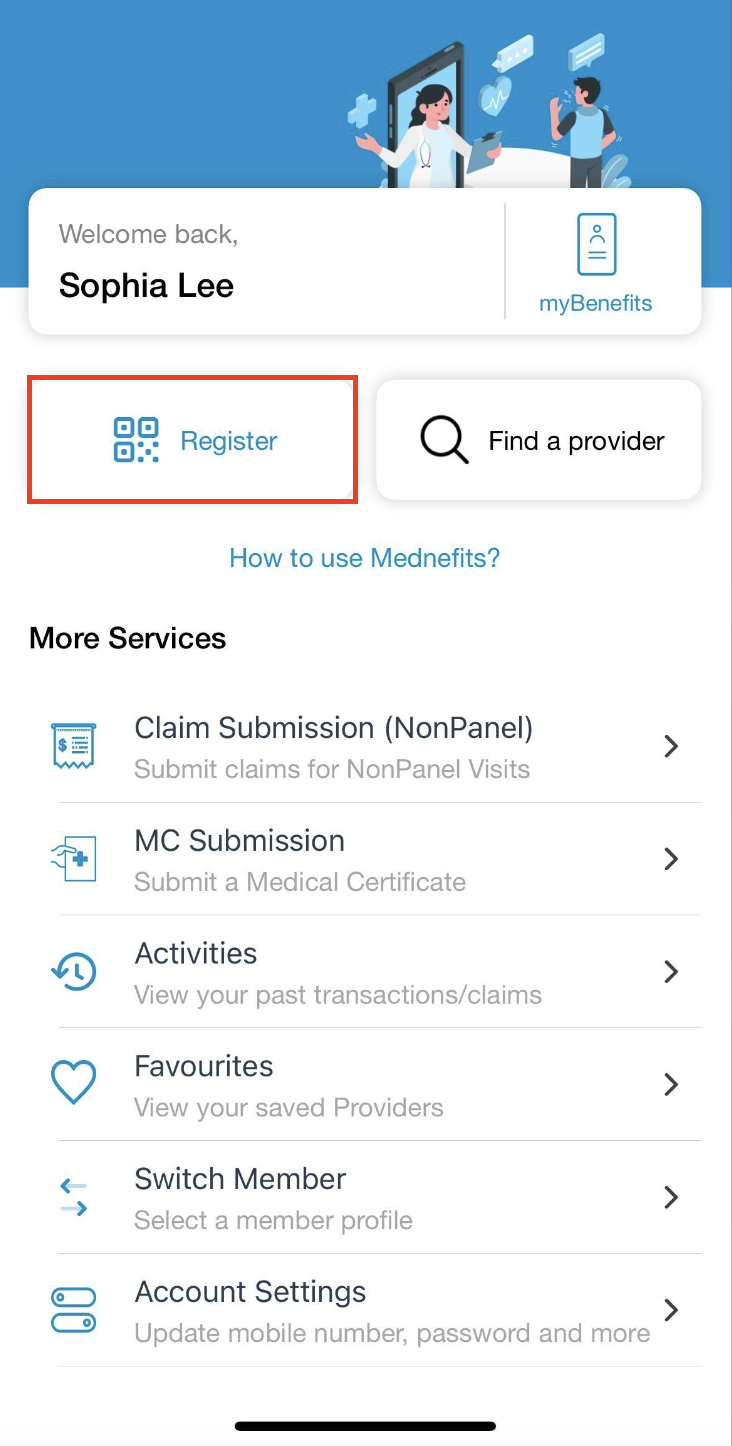Go to MC Submission
Screen dimensions: 732x1446
click(366, 859)
